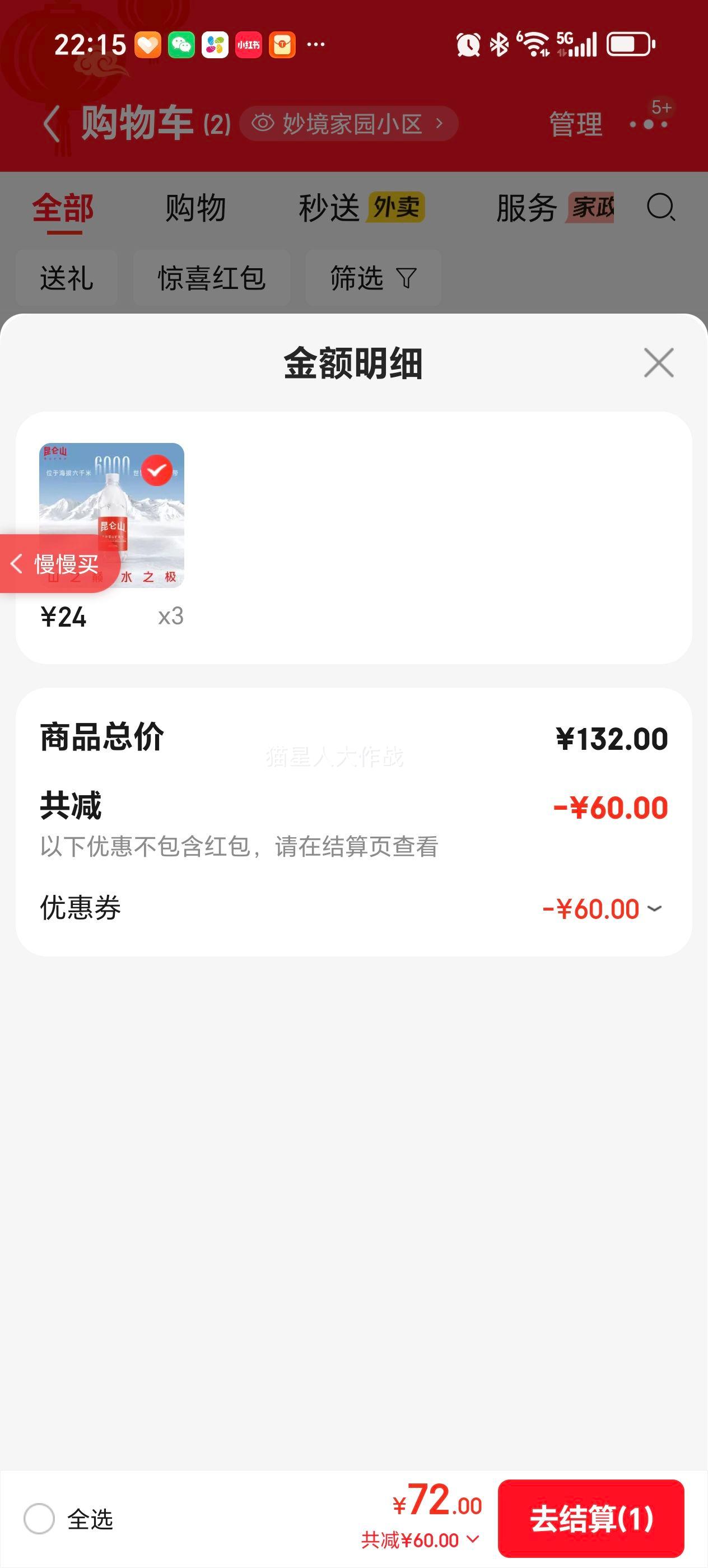Close the 金额明细 panel
Image resolution: width=708 pixels, height=1568 pixels.
(659, 363)
